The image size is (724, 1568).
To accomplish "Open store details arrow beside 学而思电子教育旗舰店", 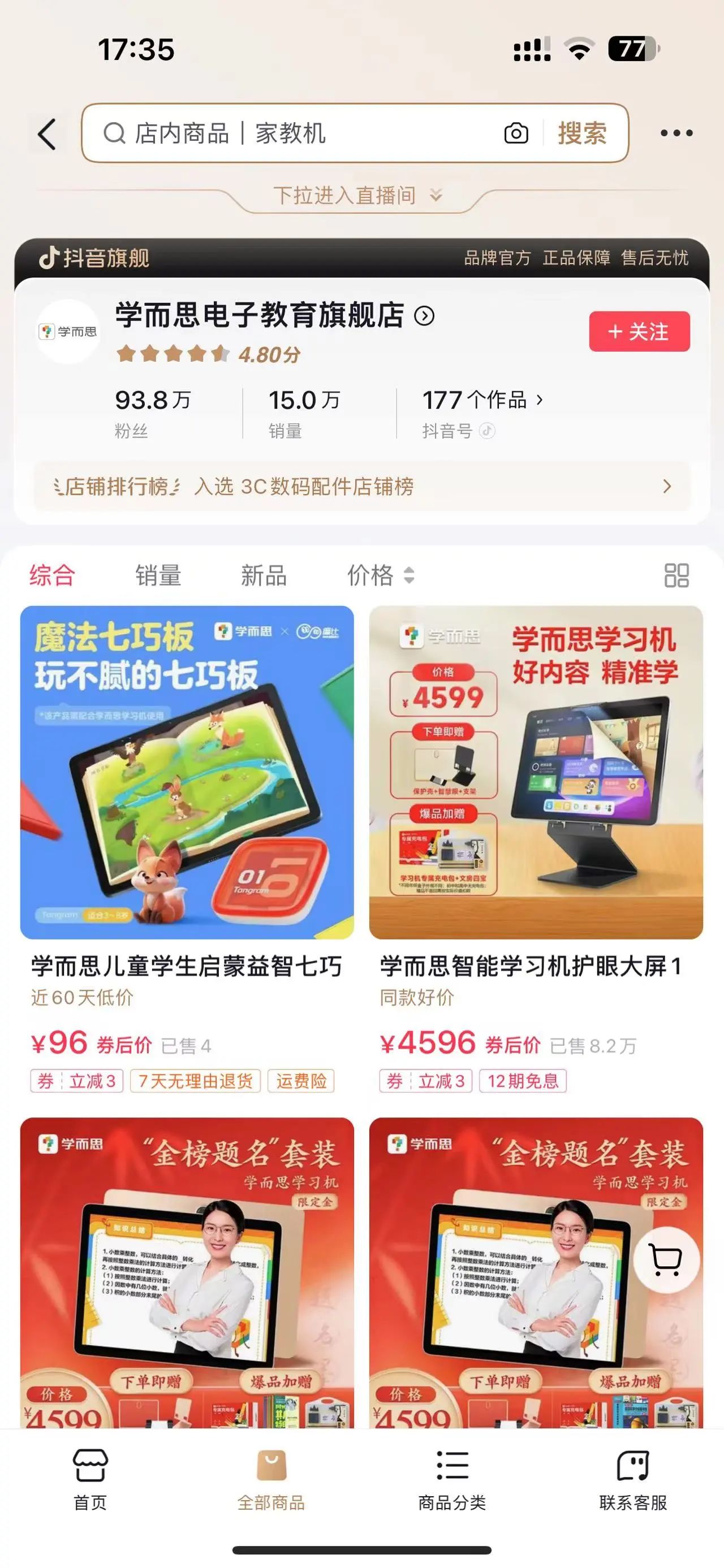I will click(x=424, y=316).
